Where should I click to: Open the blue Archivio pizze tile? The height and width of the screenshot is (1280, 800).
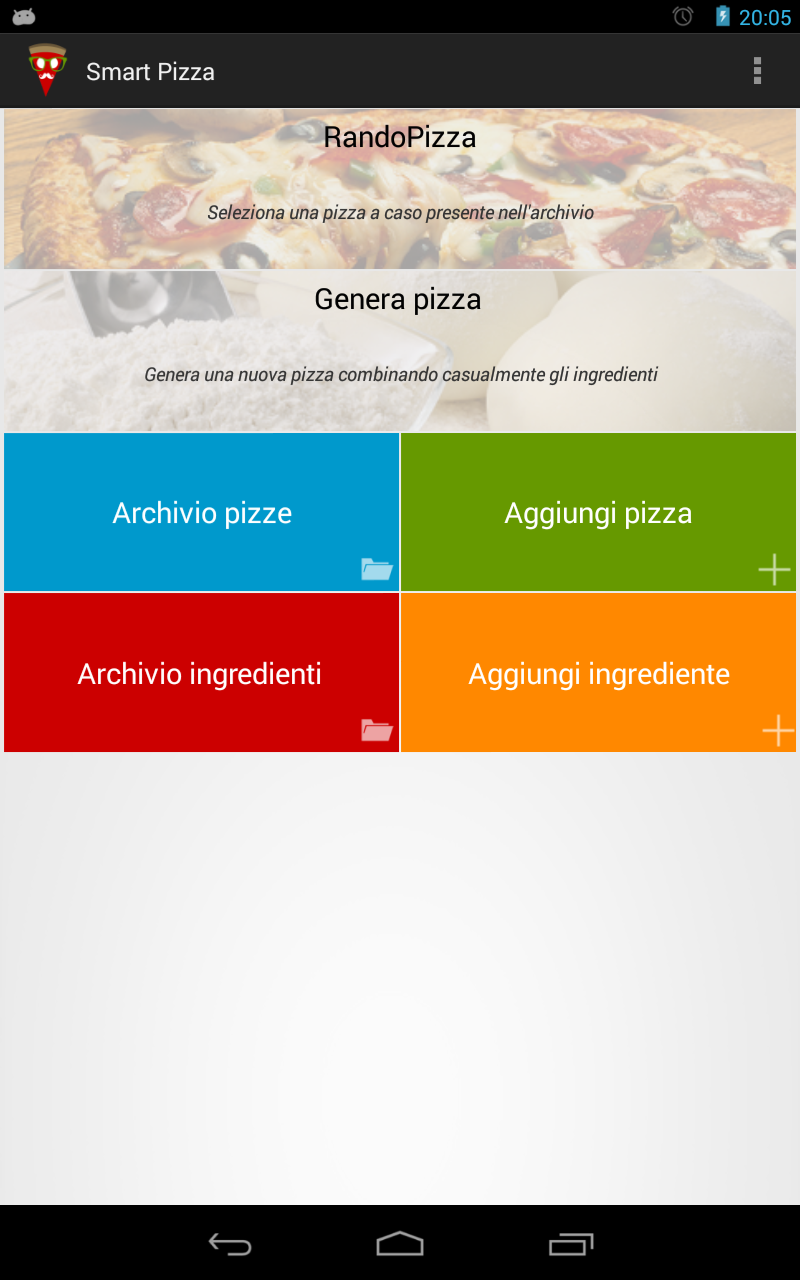(200, 512)
